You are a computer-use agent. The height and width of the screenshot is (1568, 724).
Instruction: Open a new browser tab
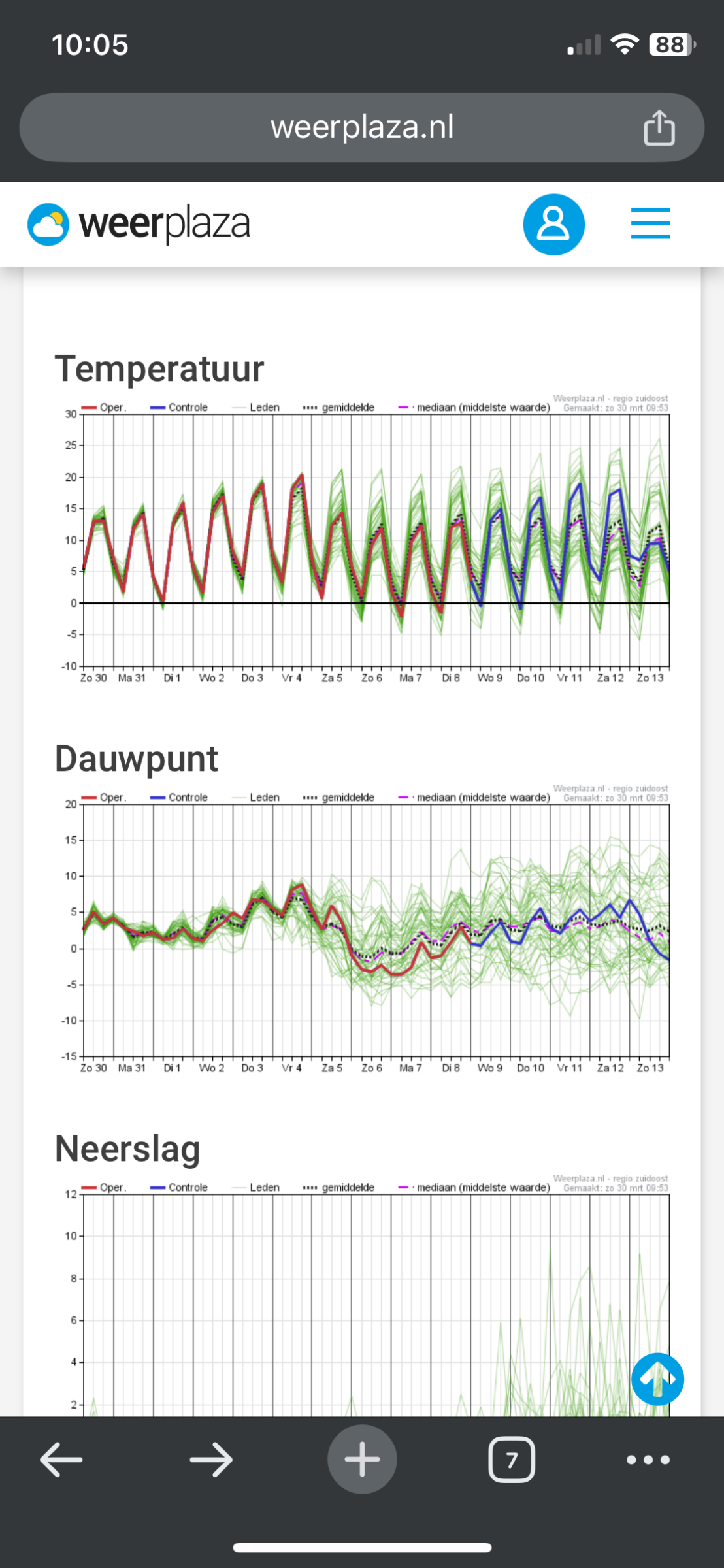(x=362, y=1460)
